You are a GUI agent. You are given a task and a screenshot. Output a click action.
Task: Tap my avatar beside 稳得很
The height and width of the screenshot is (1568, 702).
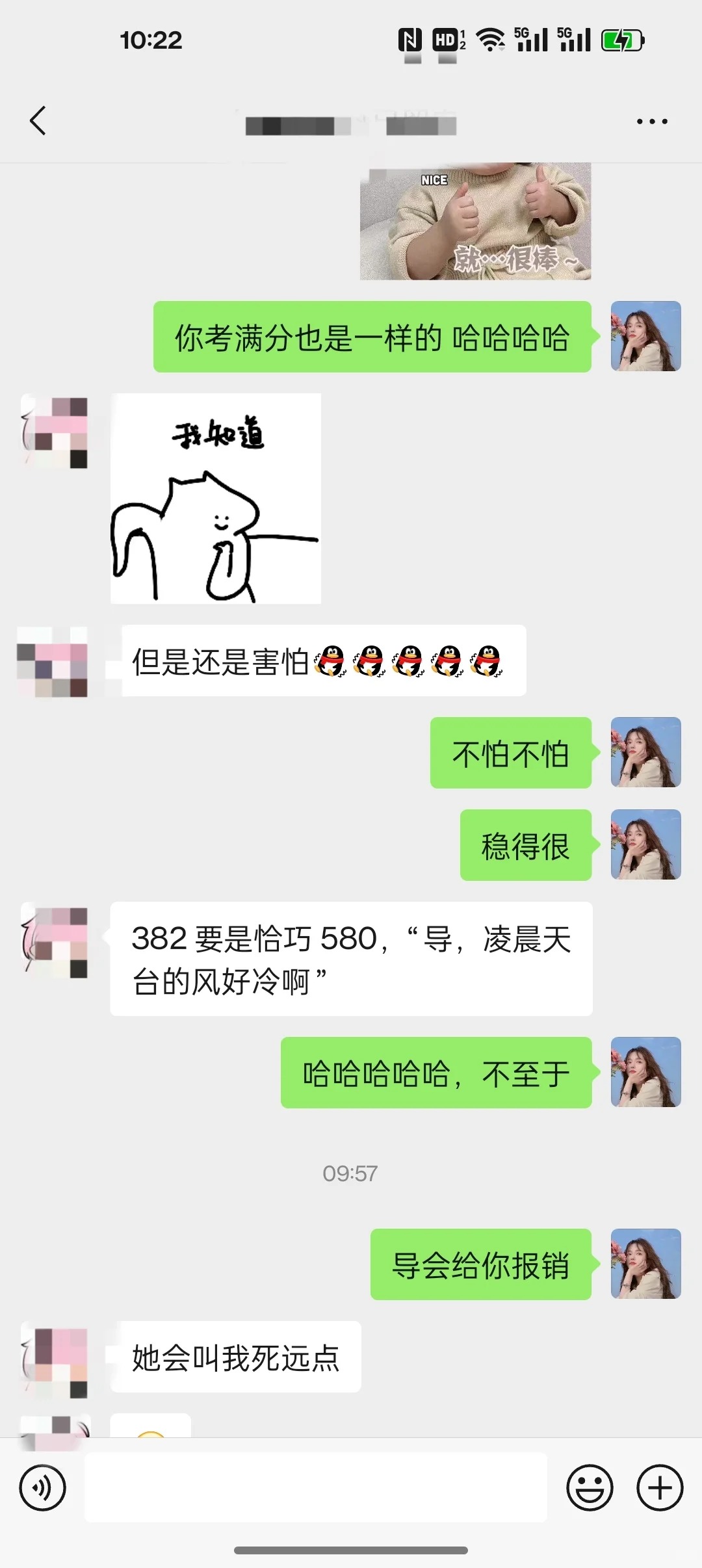(x=645, y=844)
